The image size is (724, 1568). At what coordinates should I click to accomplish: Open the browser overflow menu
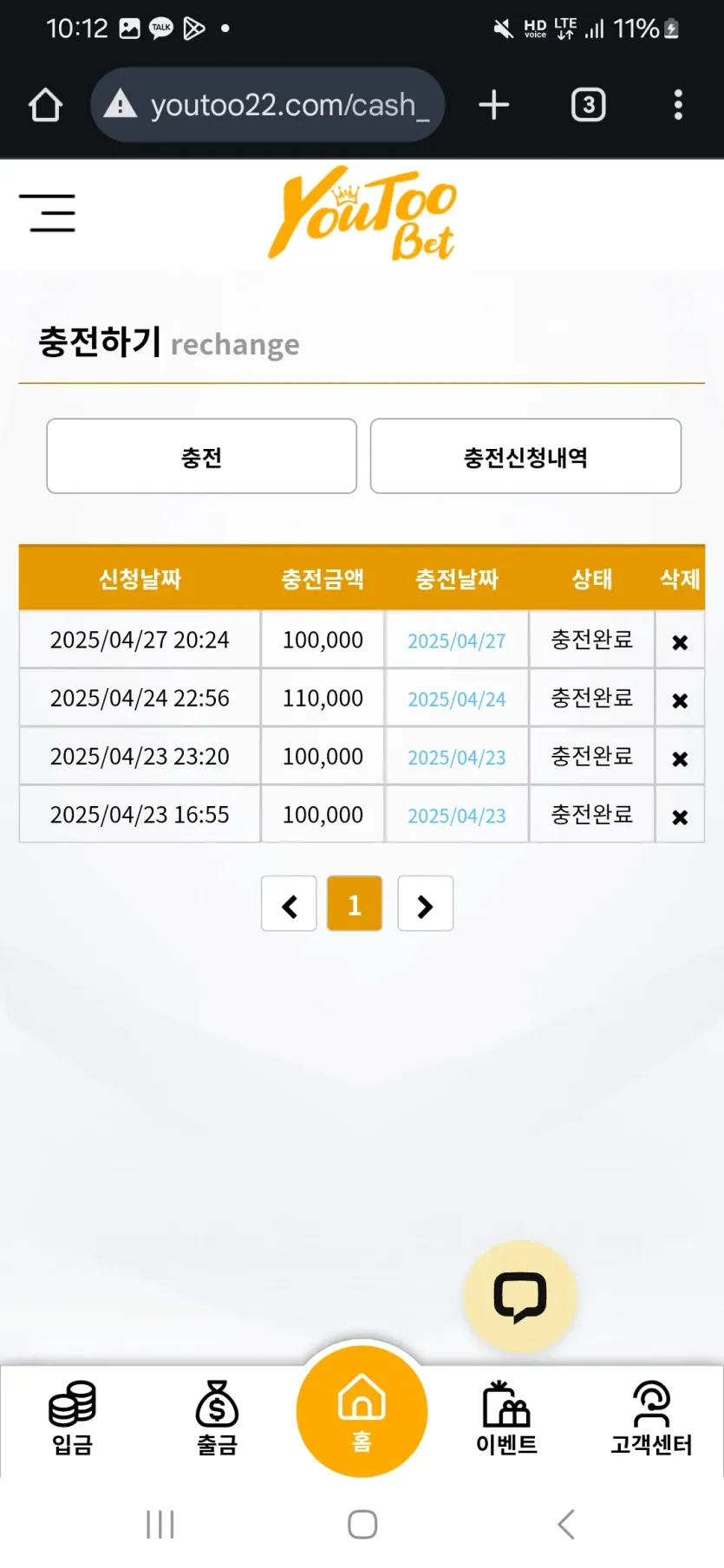pyautogui.click(x=678, y=105)
